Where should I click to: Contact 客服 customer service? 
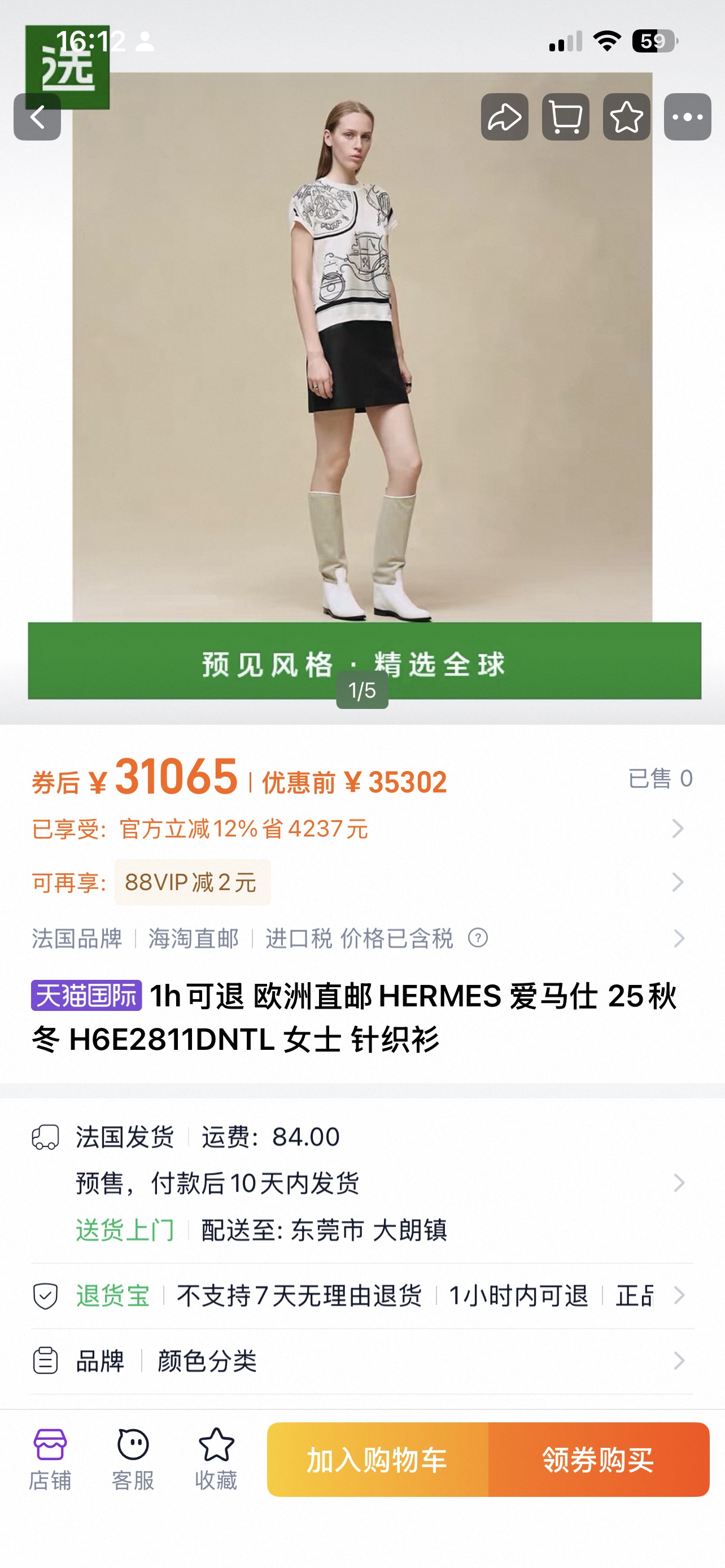tap(133, 1459)
